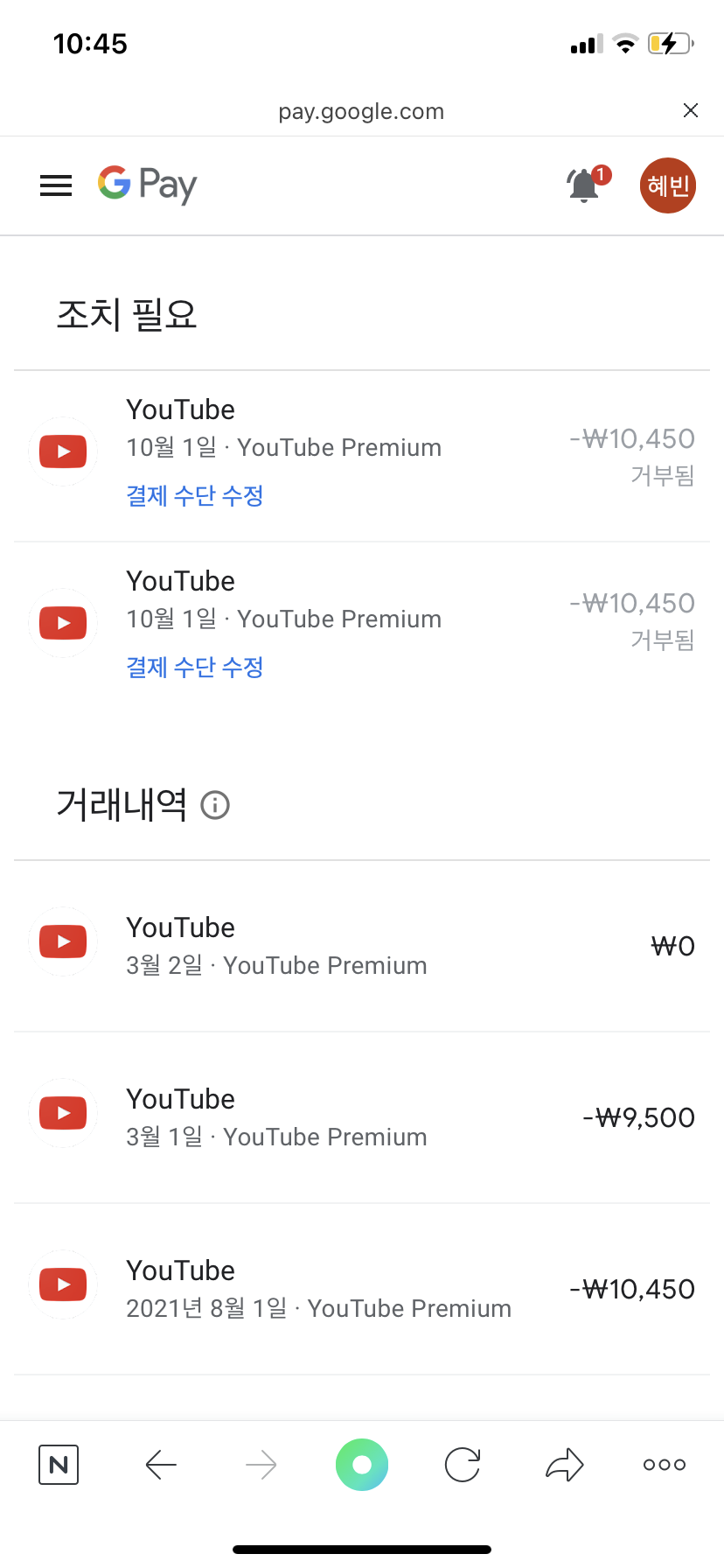Image resolution: width=724 pixels, height=1568 pixels.
Task: Refresh the page
Action: [463, 1464]
